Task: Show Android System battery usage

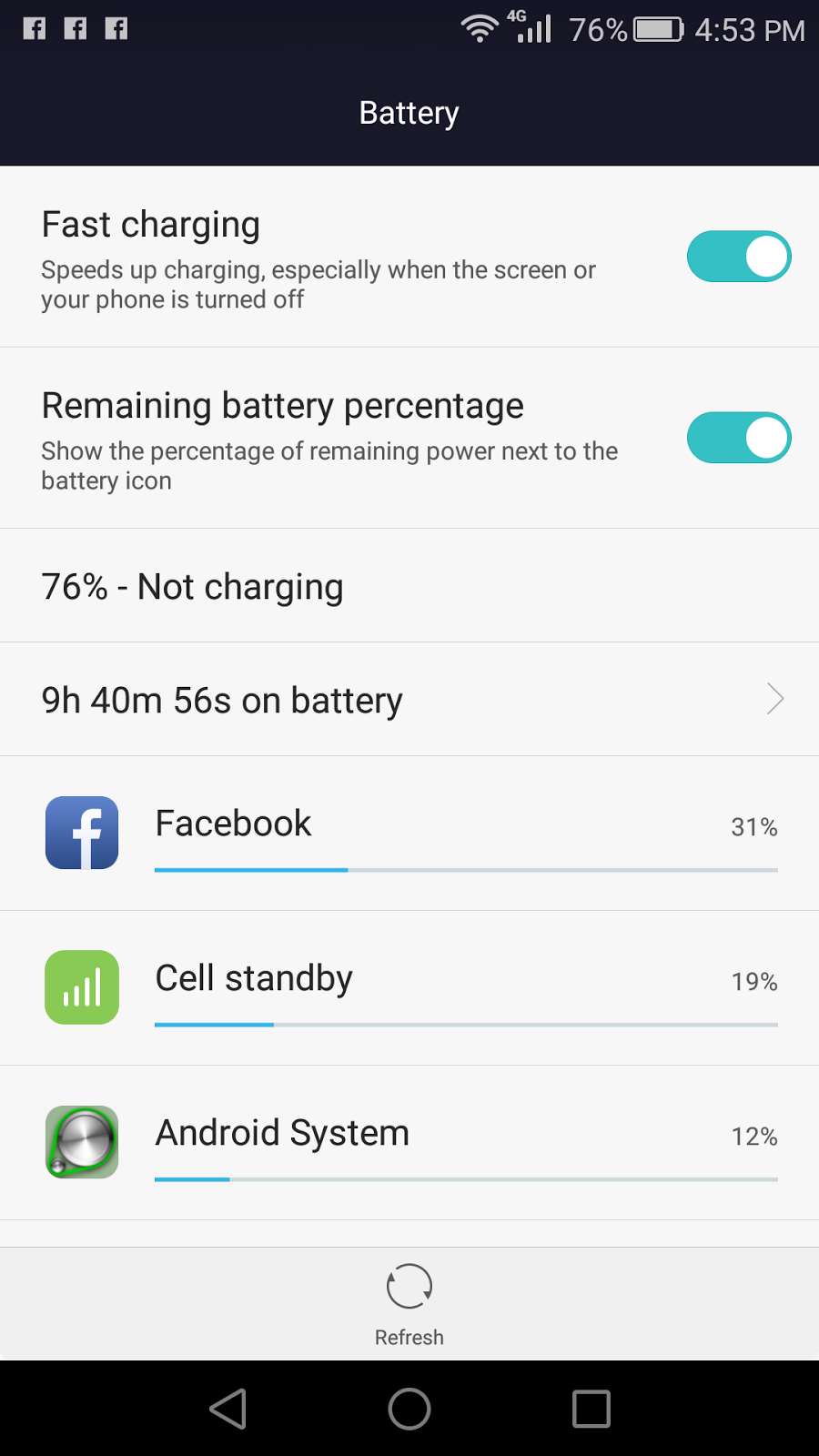Action: point(409,1142)
